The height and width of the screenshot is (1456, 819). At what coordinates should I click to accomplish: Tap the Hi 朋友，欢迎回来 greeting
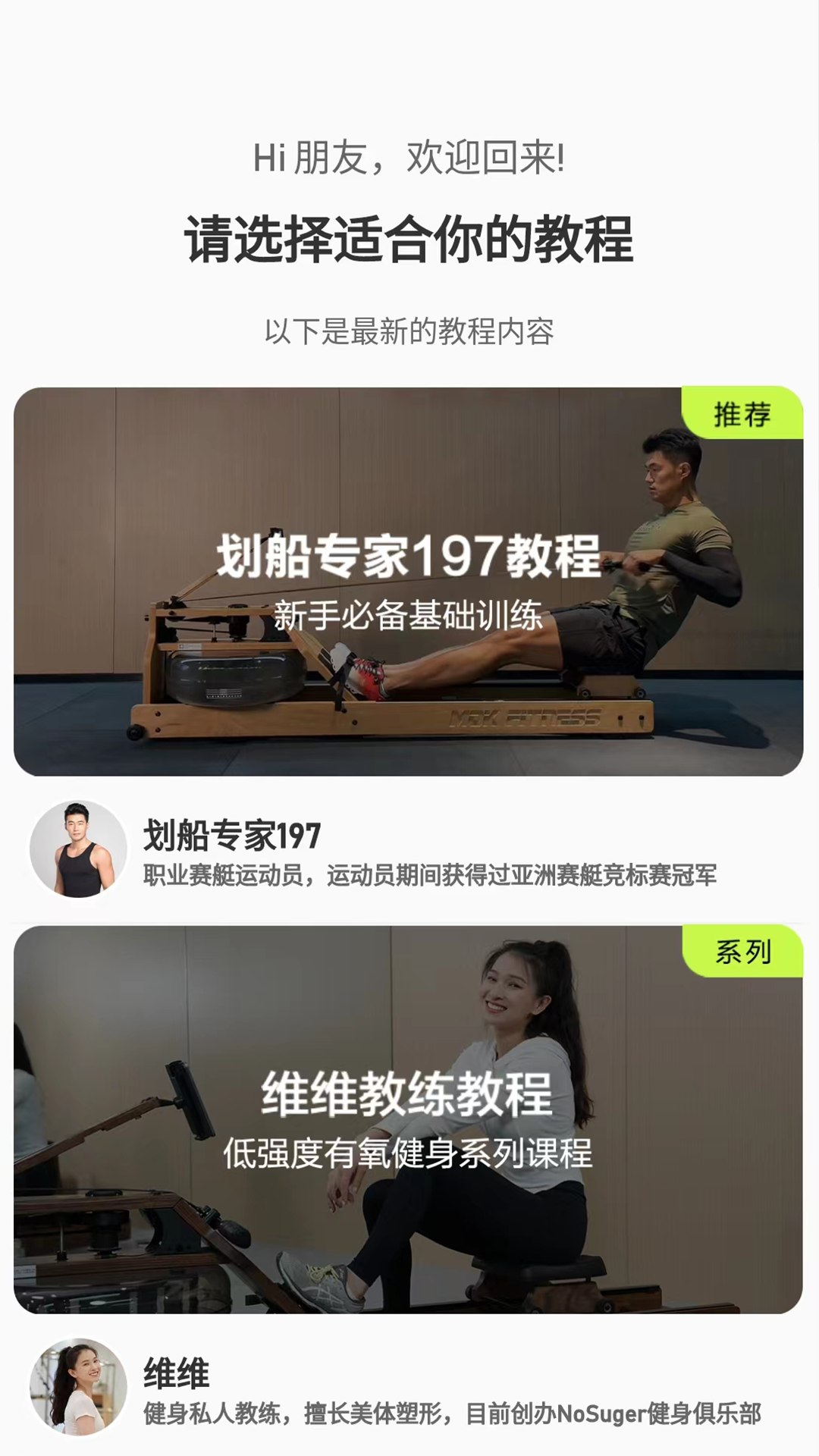[x=409, y=159]
